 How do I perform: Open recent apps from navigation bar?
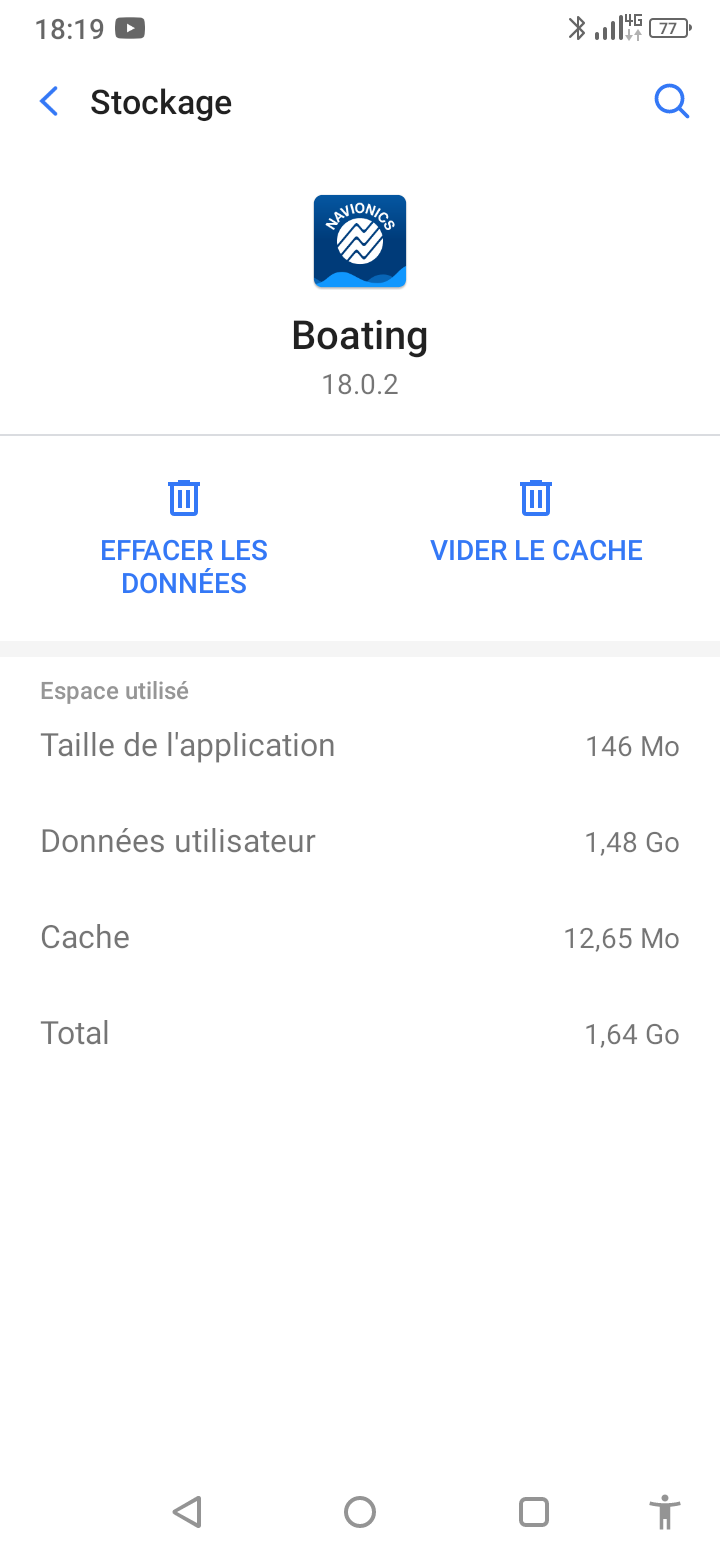tap(534, 1511)
